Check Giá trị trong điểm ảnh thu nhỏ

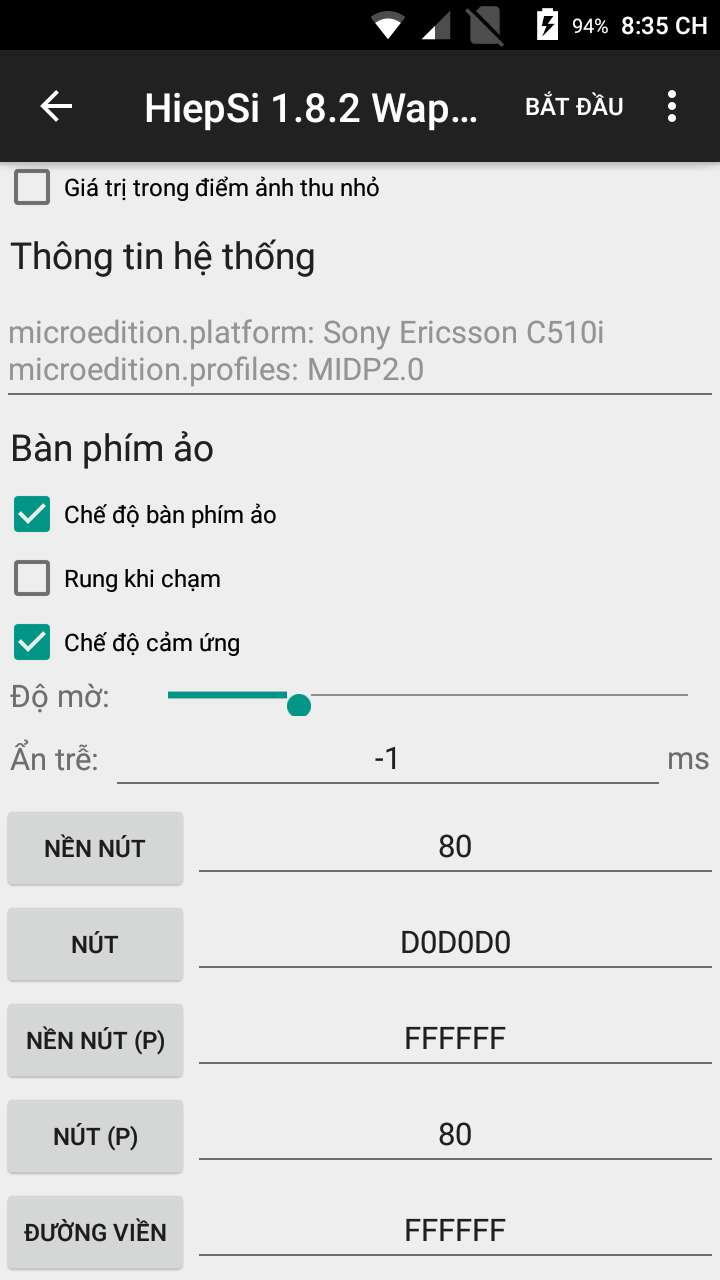click(32, 187)
